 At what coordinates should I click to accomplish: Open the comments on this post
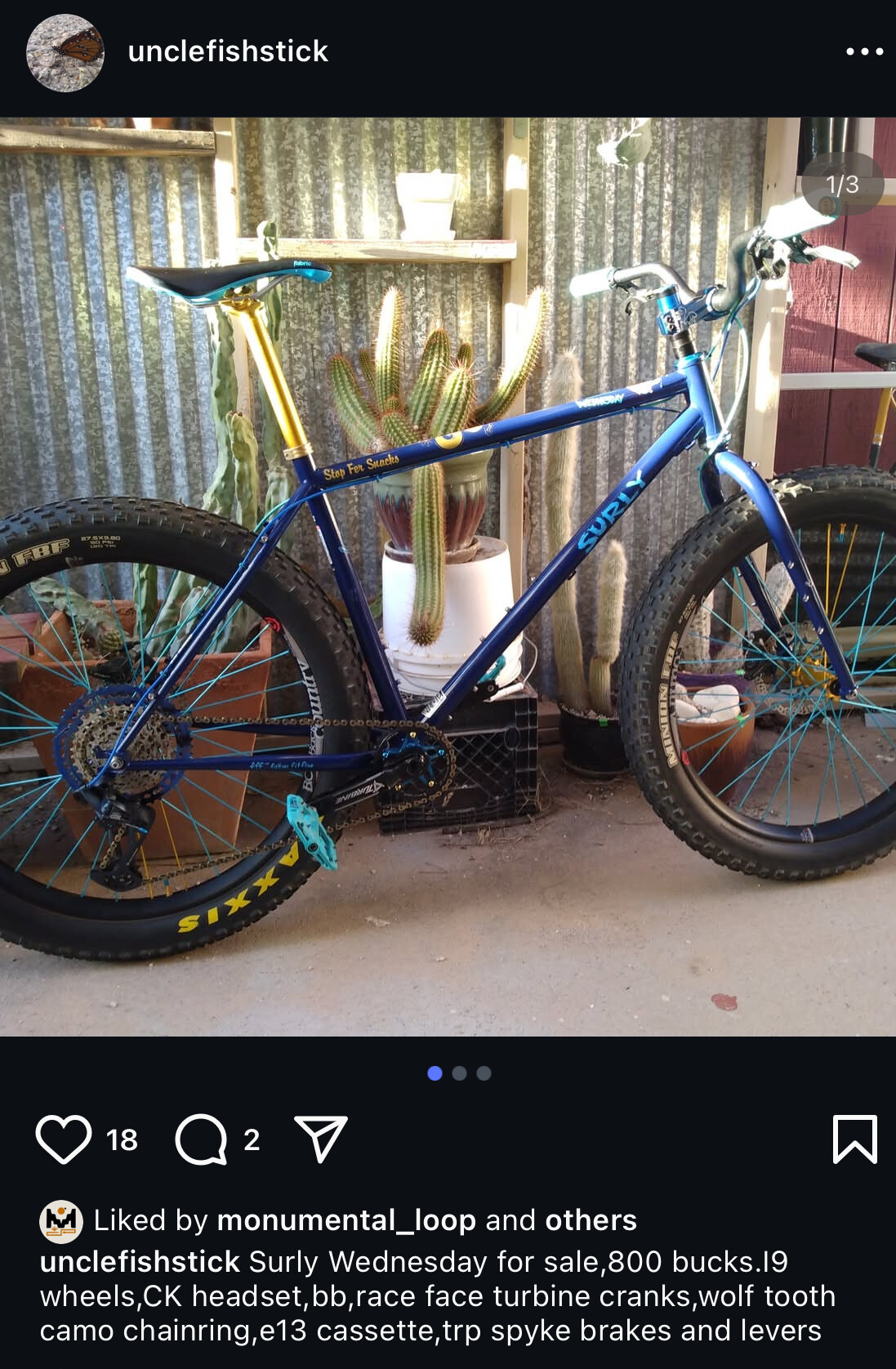tap(201, 1139)
